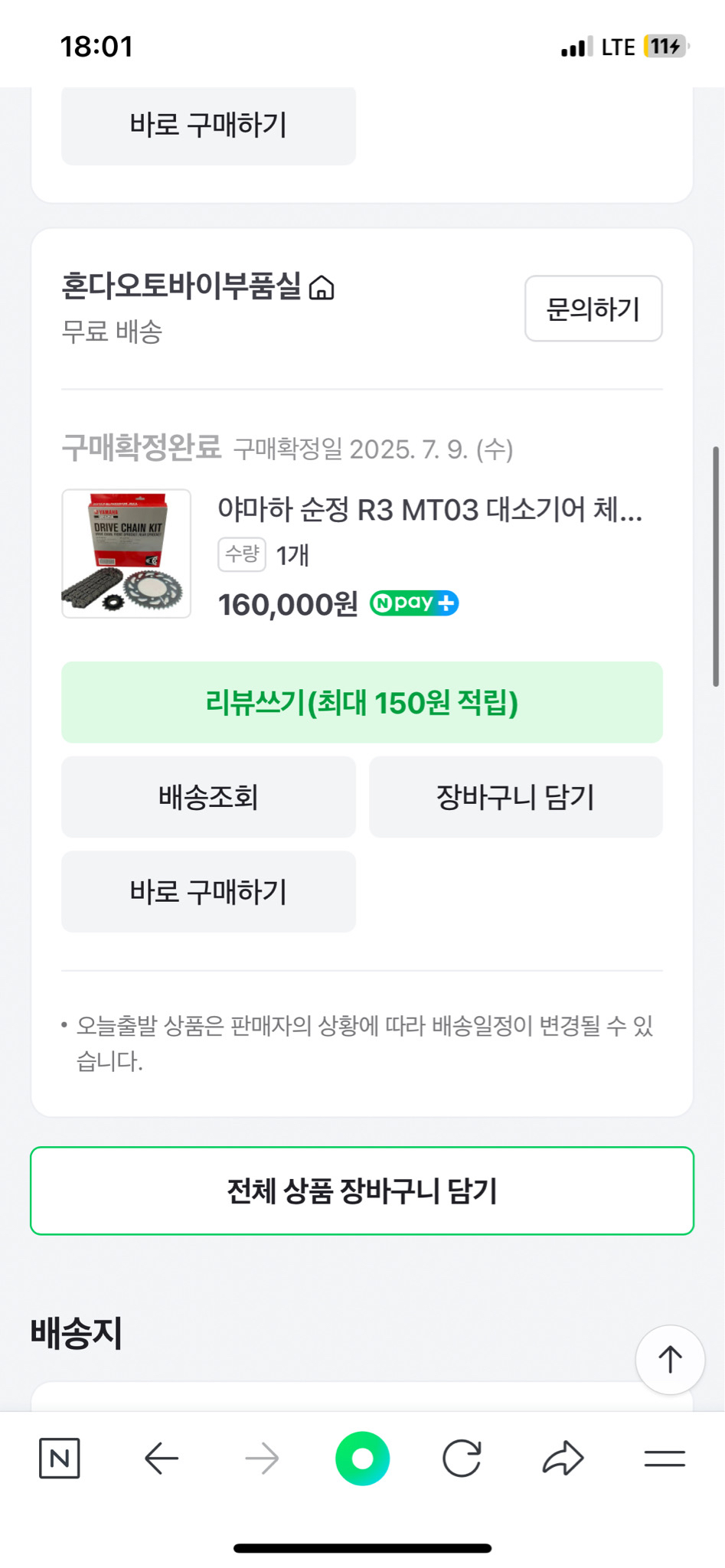Add item to cart with 장바구니 담기
725x1568 pixels.
(x=515, y=796)
